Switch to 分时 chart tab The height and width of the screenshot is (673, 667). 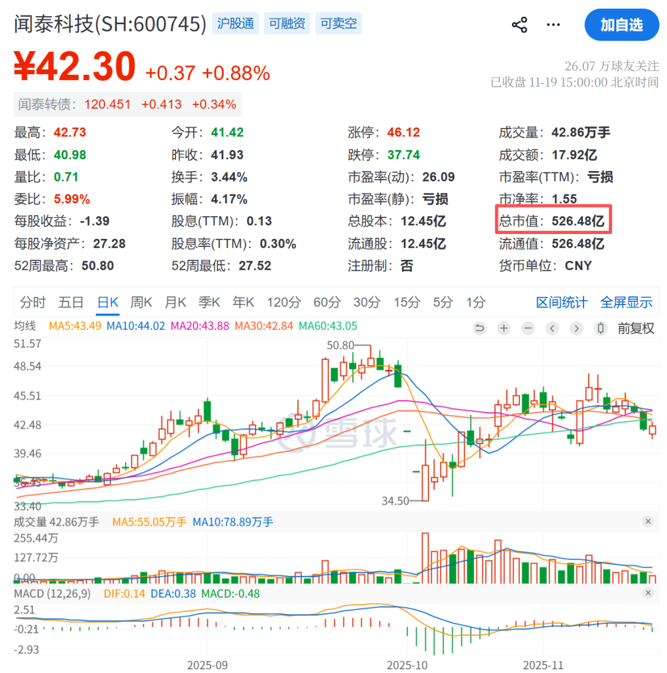point(33,302)
